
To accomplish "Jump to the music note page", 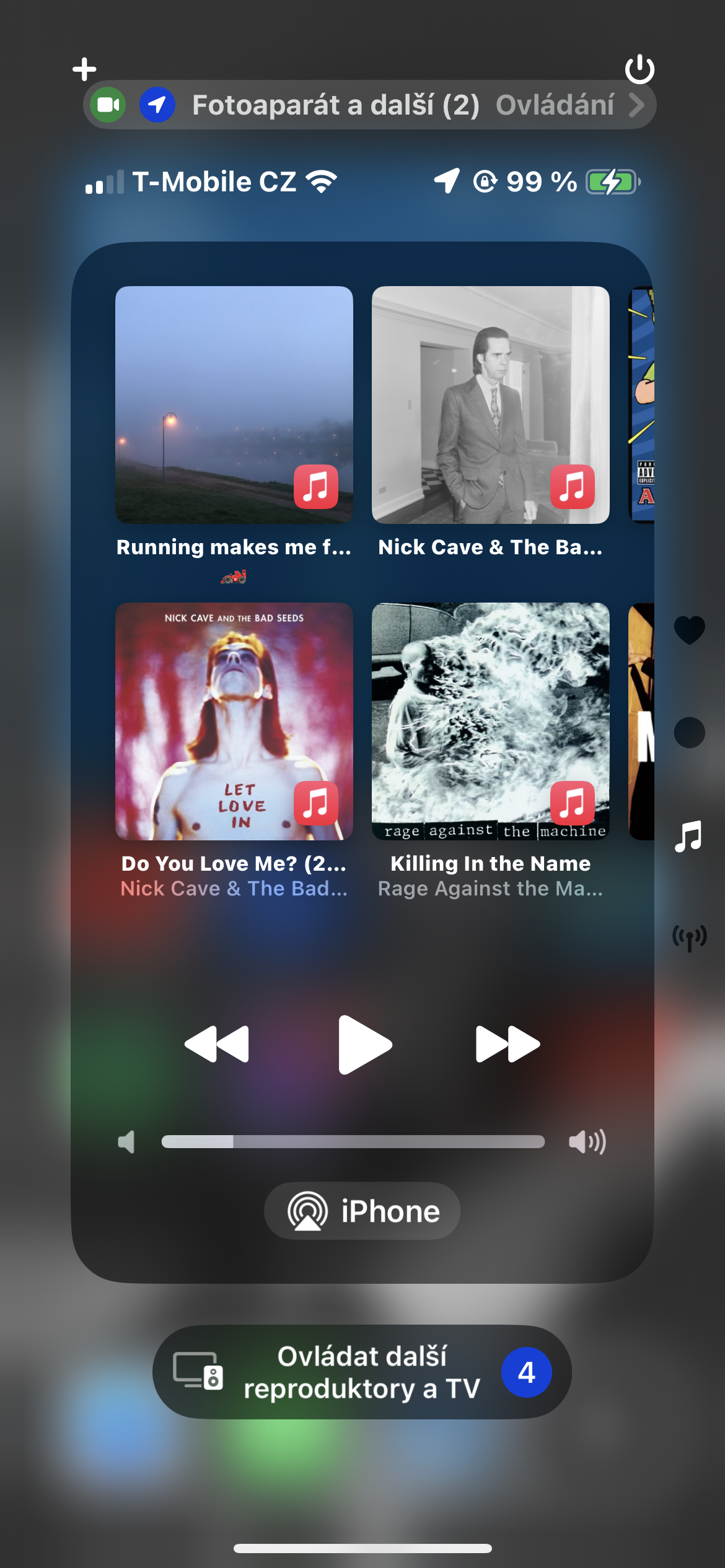I will (x=689, y=837).
